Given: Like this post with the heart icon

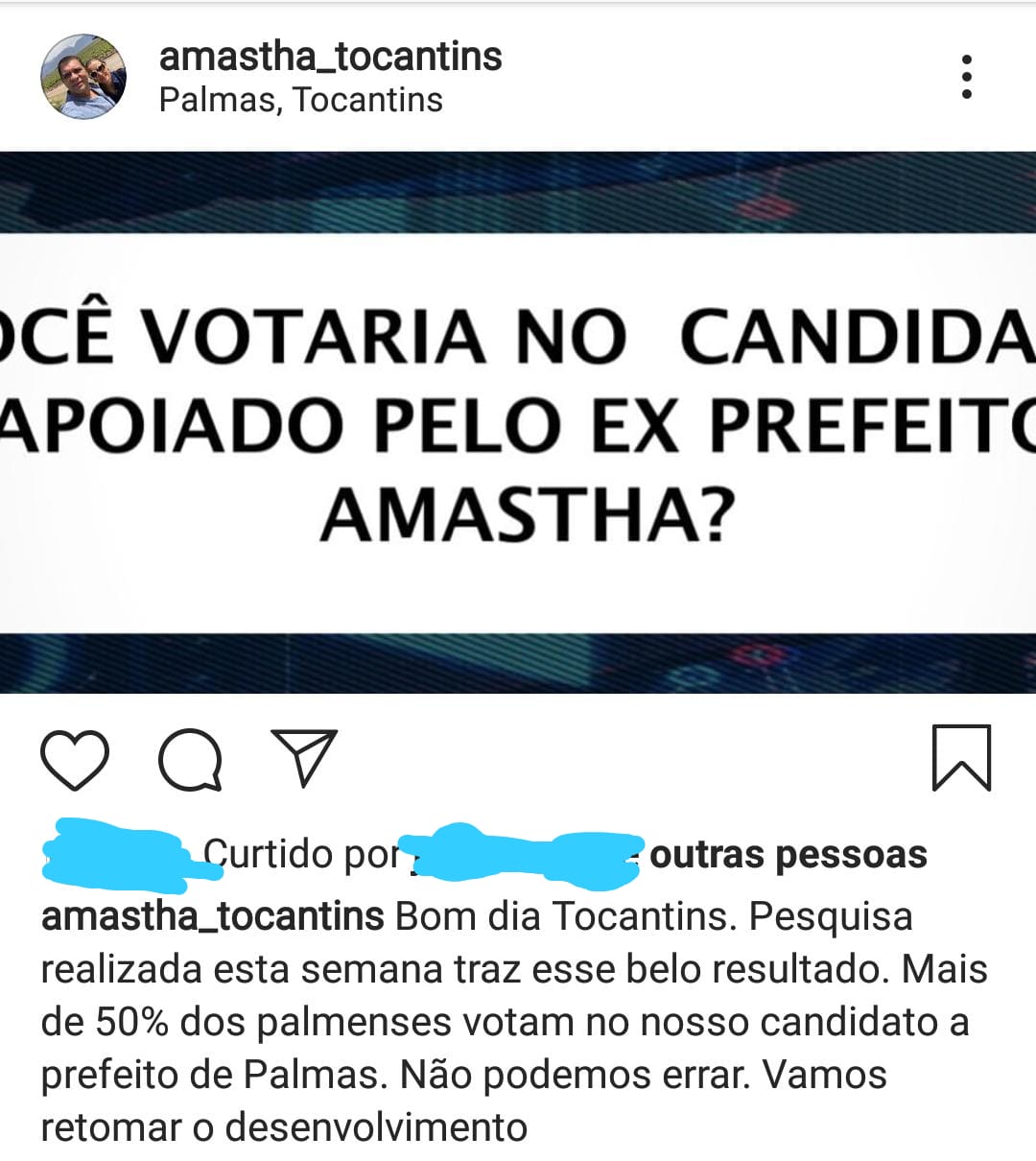Looking at the screenshot, I should click(x=75, y=759).
